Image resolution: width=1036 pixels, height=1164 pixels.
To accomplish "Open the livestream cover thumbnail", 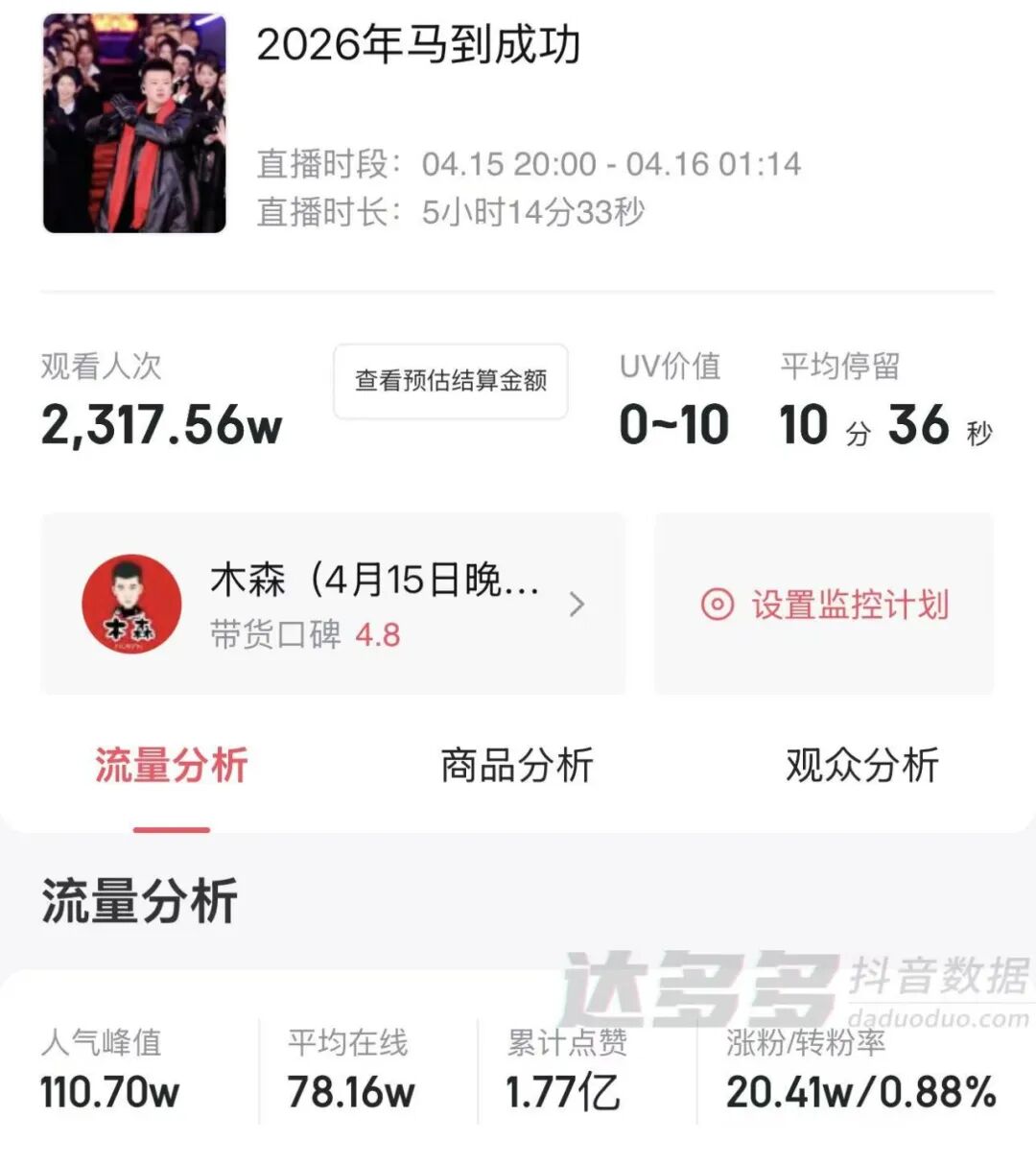I will [x=134, y=124].
